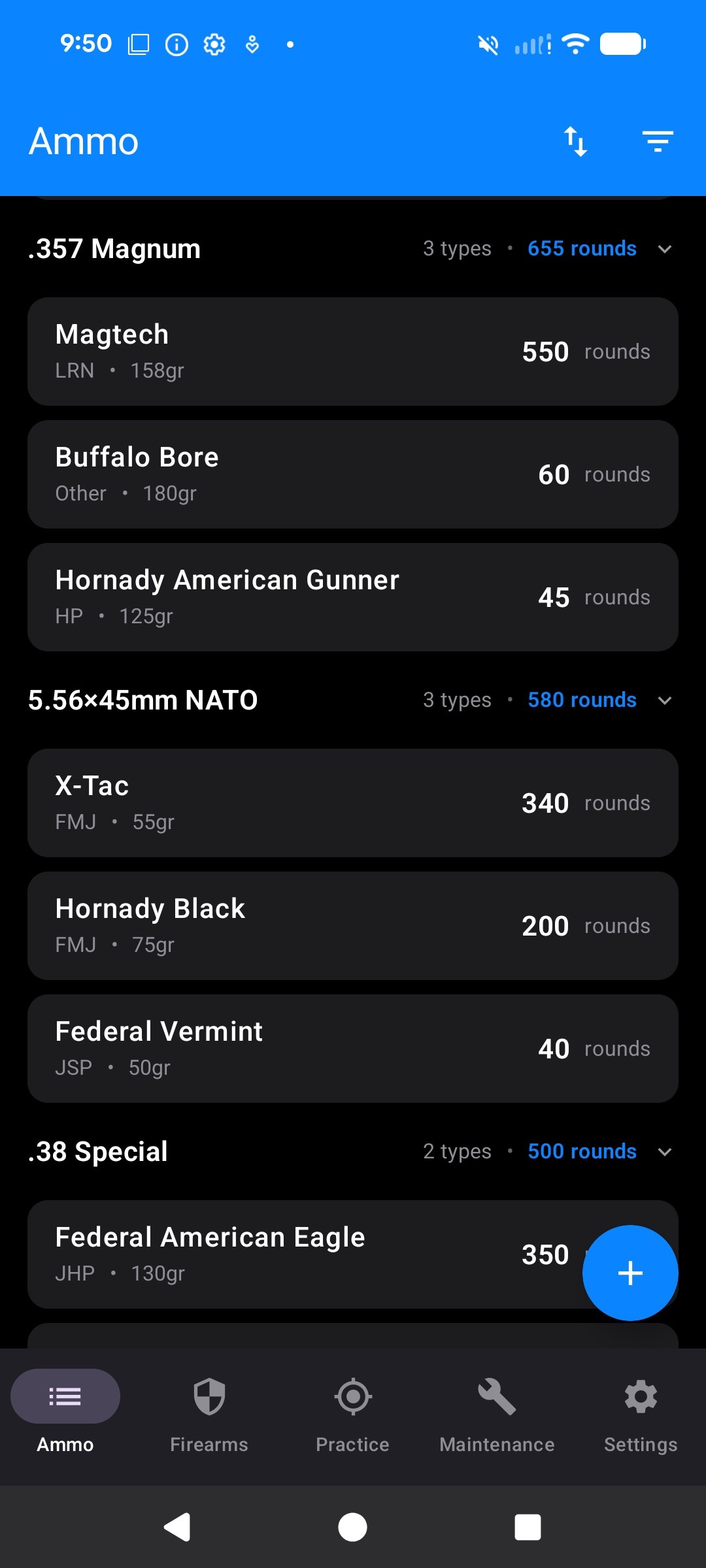
Task: Open the 655 rounds link
Action: point(581,248)
